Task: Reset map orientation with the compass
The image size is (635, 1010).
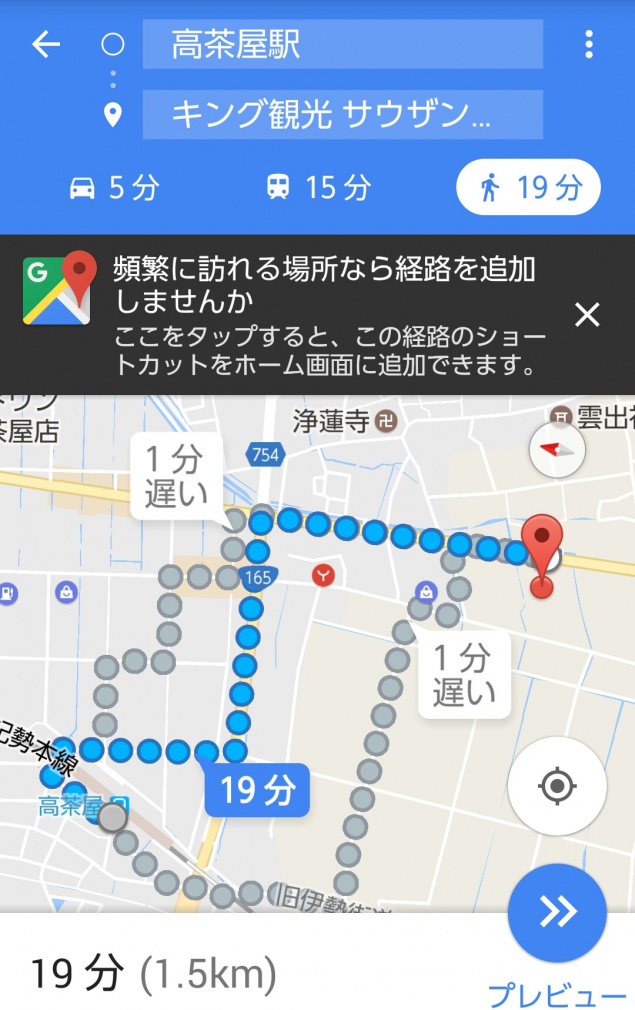Action: click(557, 452)
